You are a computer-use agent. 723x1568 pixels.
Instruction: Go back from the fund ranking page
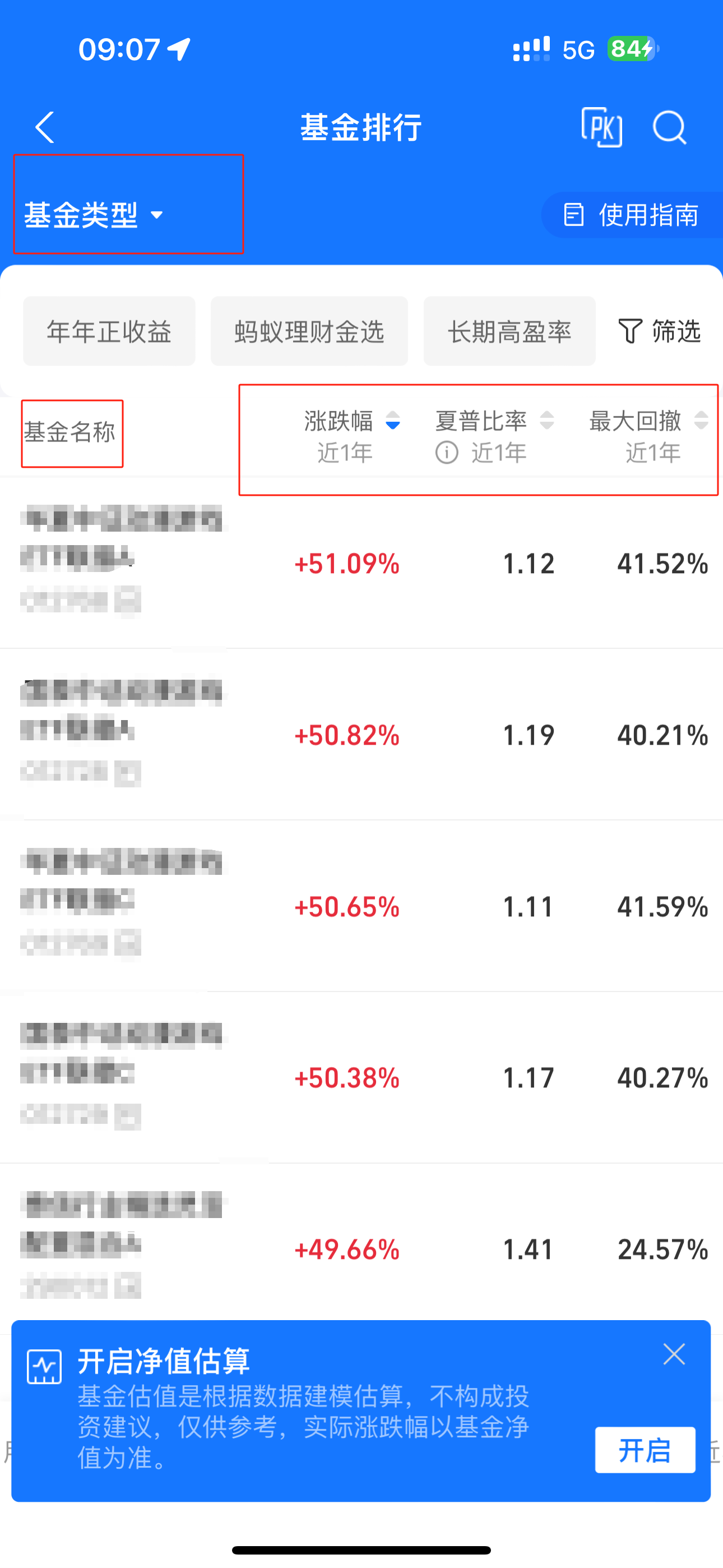[x=45, y=127]
